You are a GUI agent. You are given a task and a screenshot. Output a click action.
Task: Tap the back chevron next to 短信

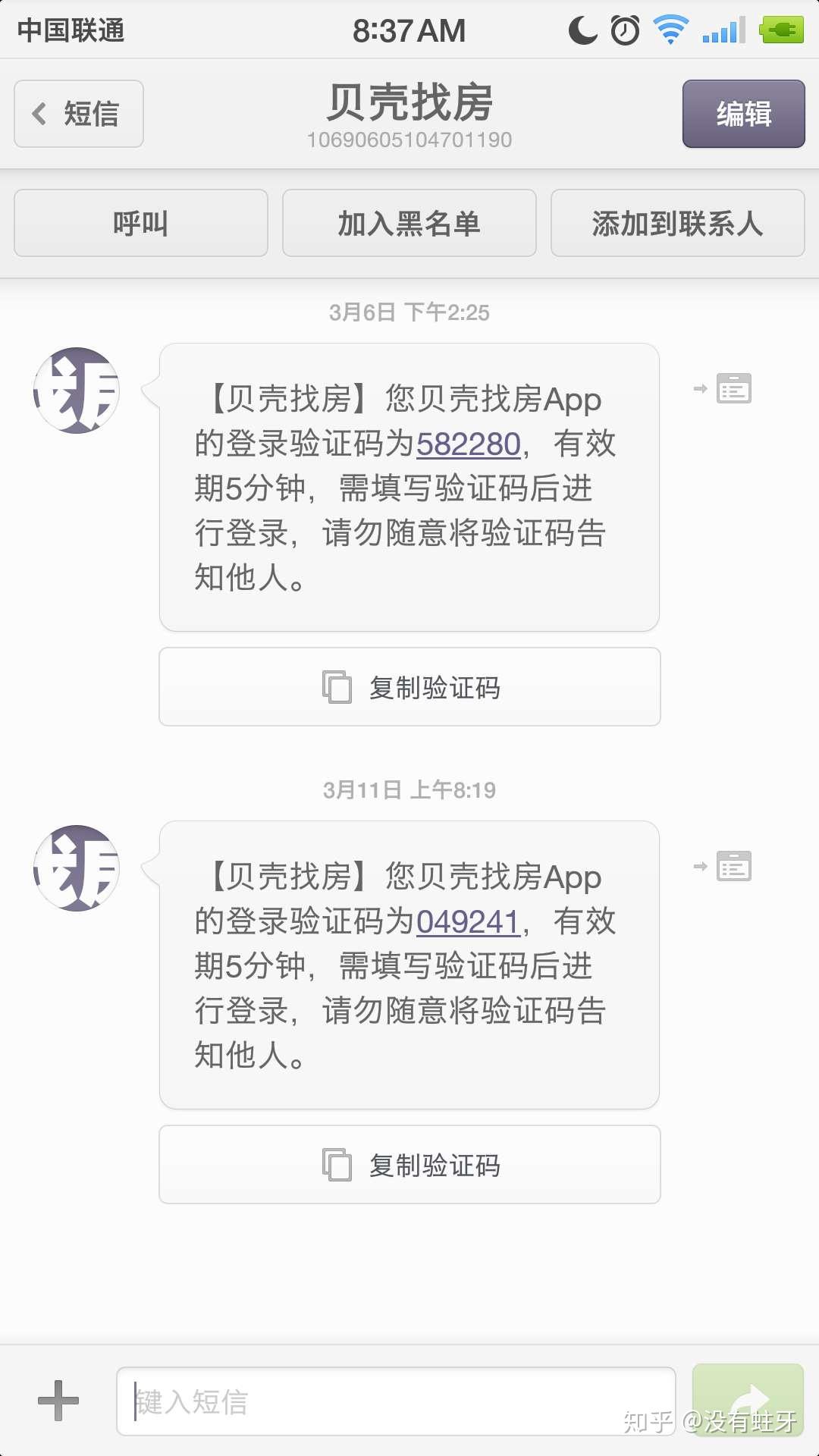(x=37, y=112)
